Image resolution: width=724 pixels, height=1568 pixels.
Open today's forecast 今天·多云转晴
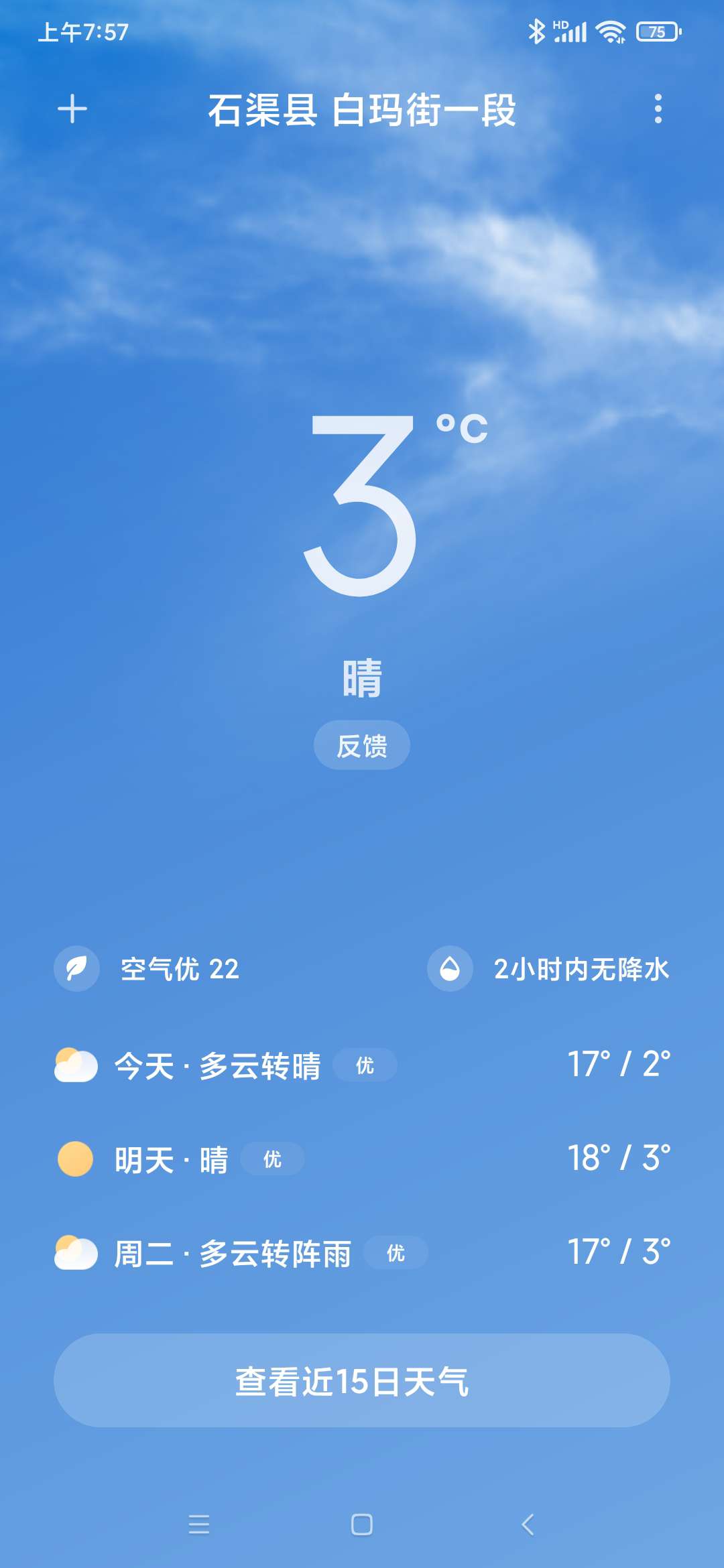coord(362,1065)
